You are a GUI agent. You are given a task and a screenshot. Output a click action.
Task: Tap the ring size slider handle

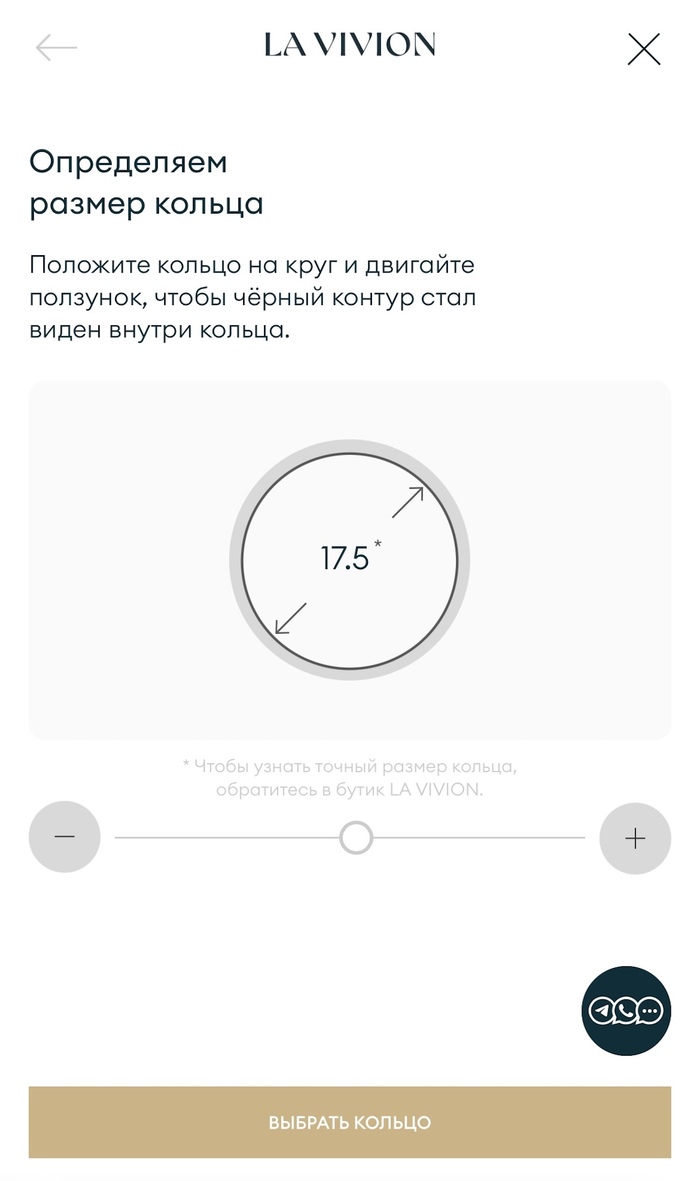tap(356, 838)
